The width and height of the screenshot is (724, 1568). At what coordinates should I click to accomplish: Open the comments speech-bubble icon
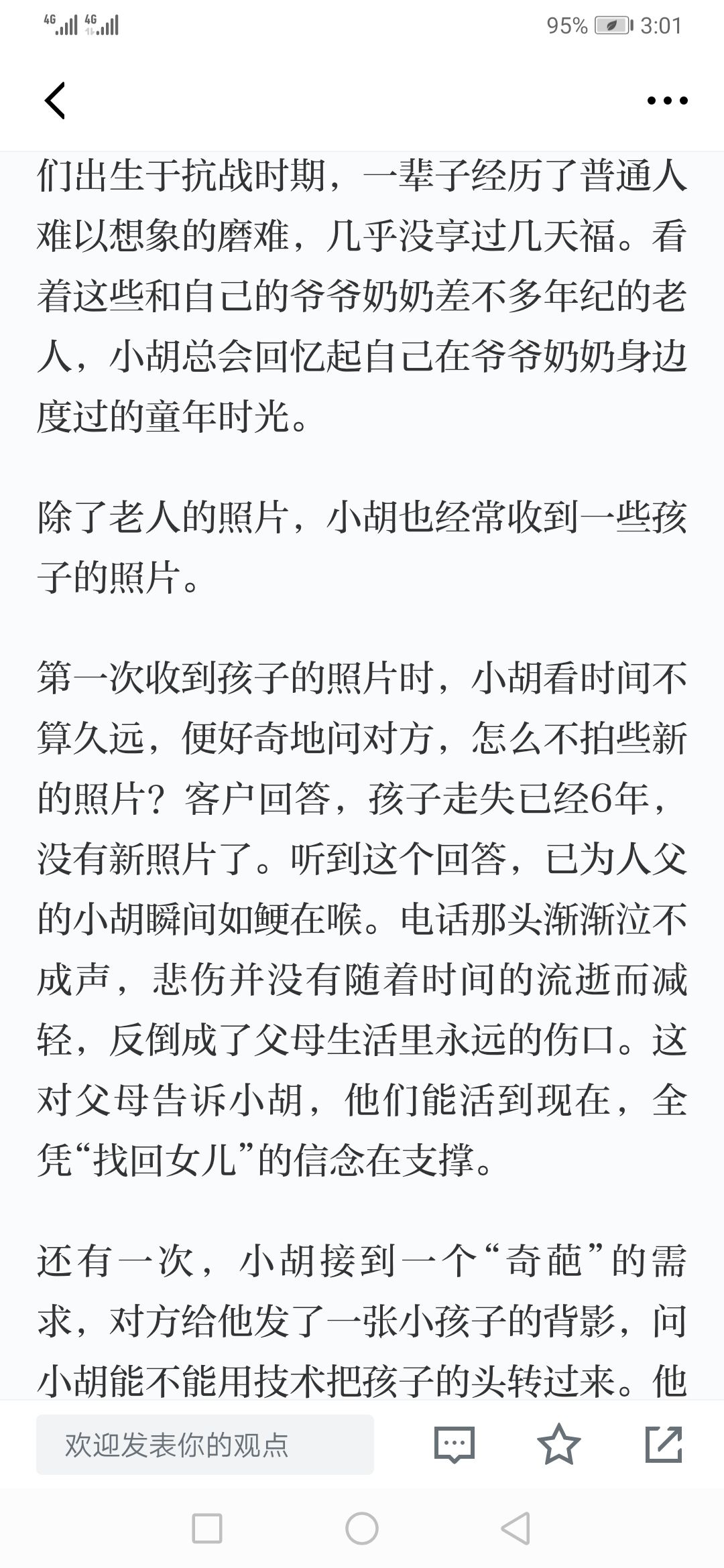click(x=455, y=1445)
